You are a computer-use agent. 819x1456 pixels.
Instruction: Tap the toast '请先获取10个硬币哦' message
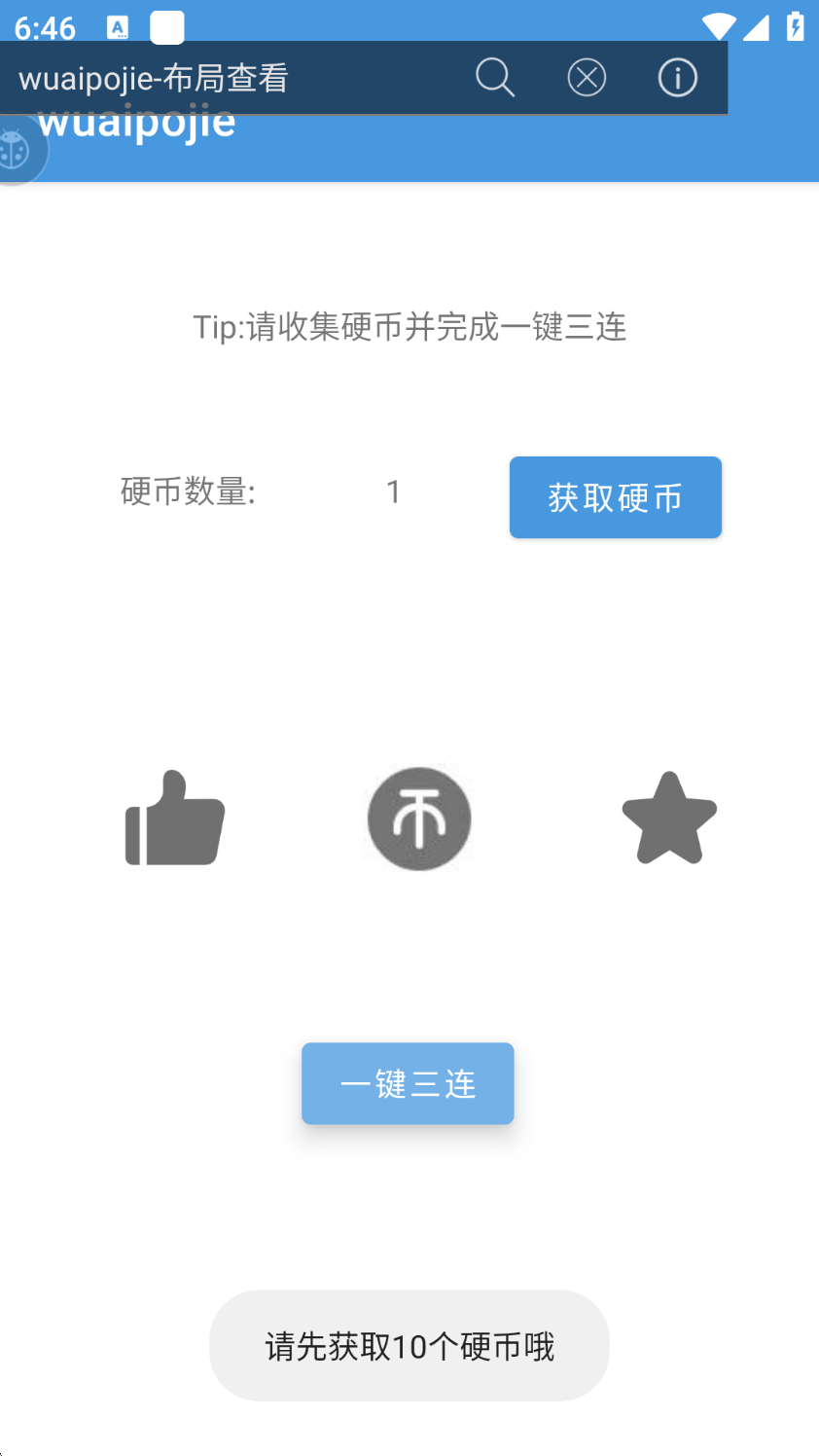(x=409, y=1346)
